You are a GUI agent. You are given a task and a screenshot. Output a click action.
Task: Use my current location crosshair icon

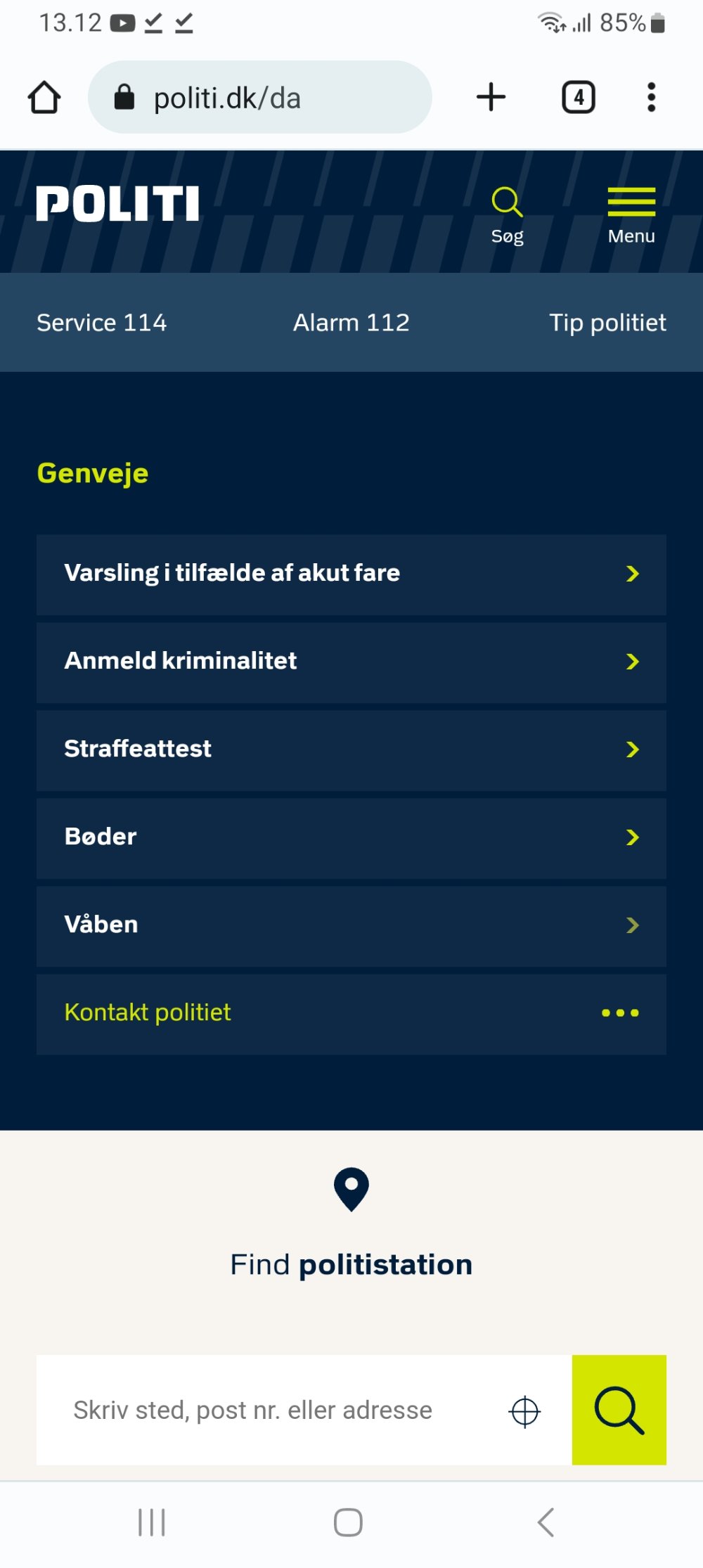pos(524,1411)
